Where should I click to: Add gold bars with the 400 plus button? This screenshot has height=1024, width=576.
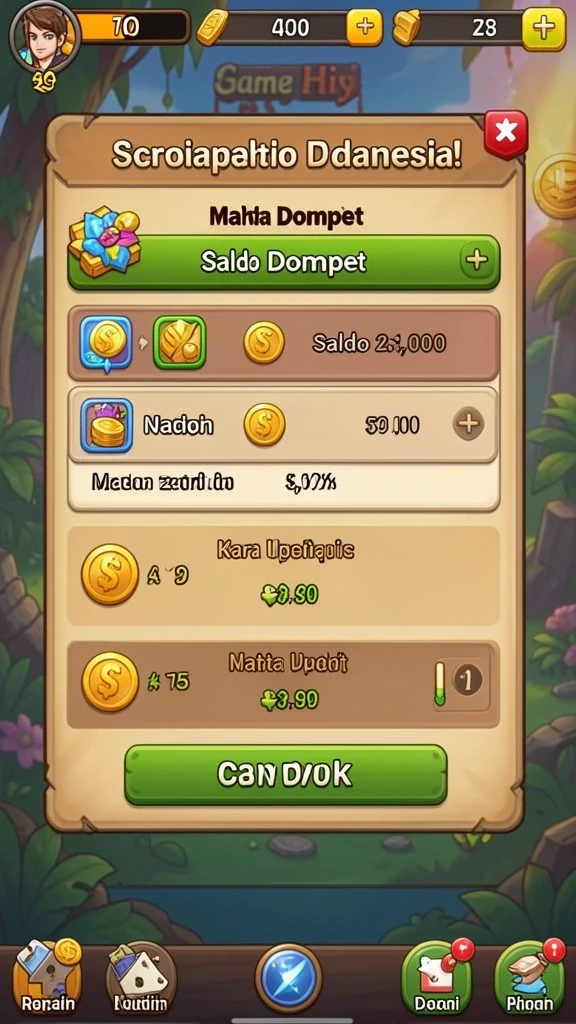[x=364, y=27]
